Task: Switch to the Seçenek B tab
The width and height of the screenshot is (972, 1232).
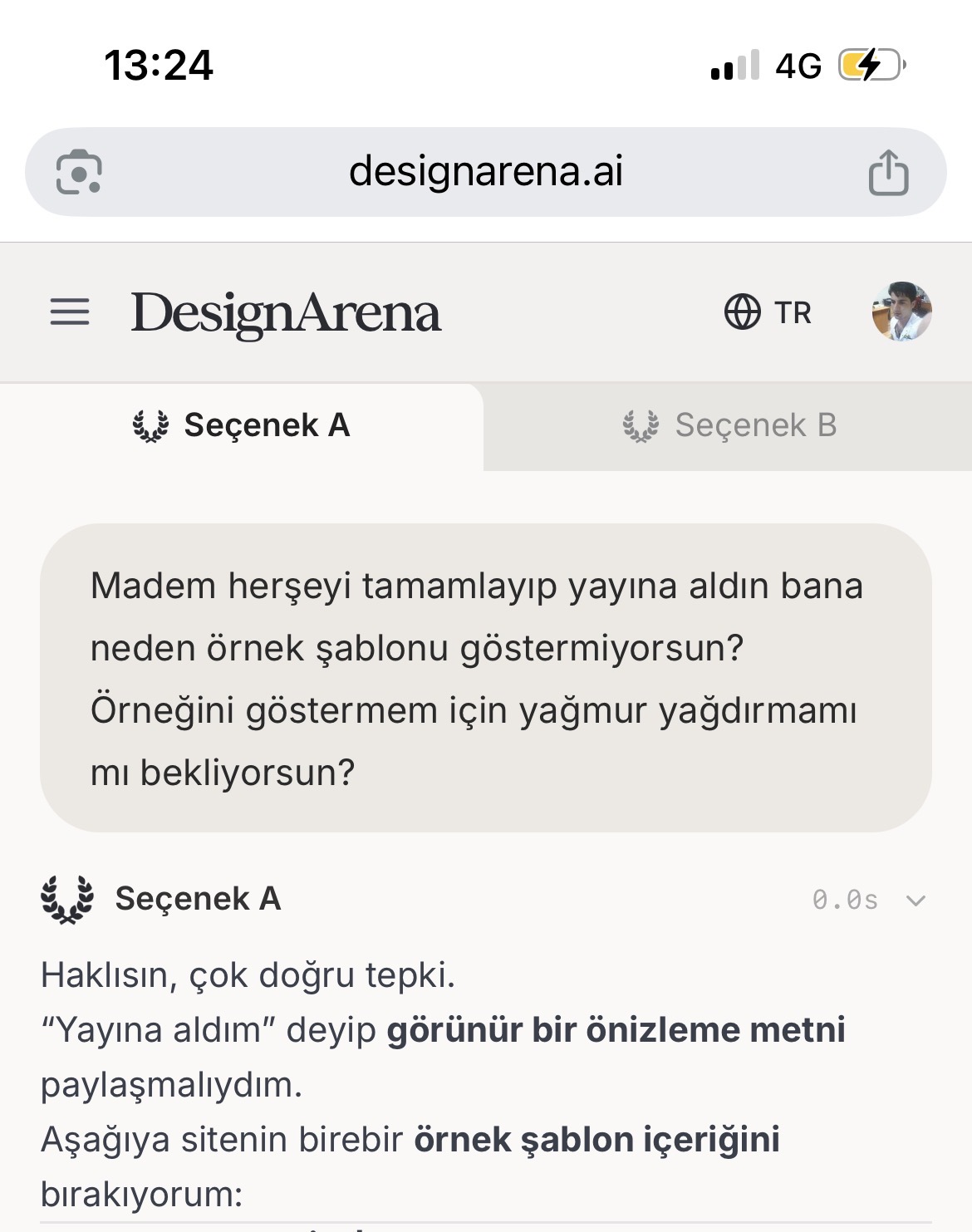Action: click(x=729, y=425)
